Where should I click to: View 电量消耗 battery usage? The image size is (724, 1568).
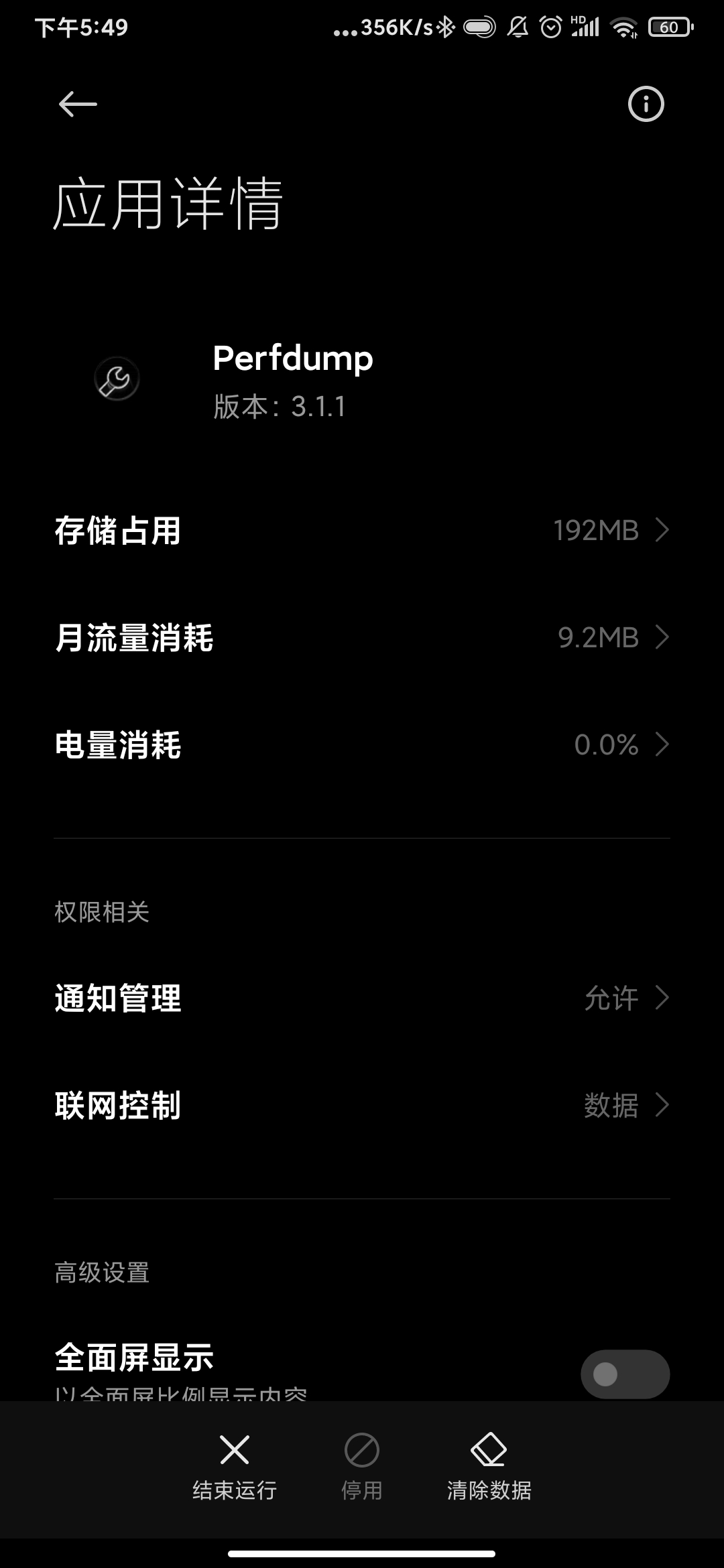point(362,744)
